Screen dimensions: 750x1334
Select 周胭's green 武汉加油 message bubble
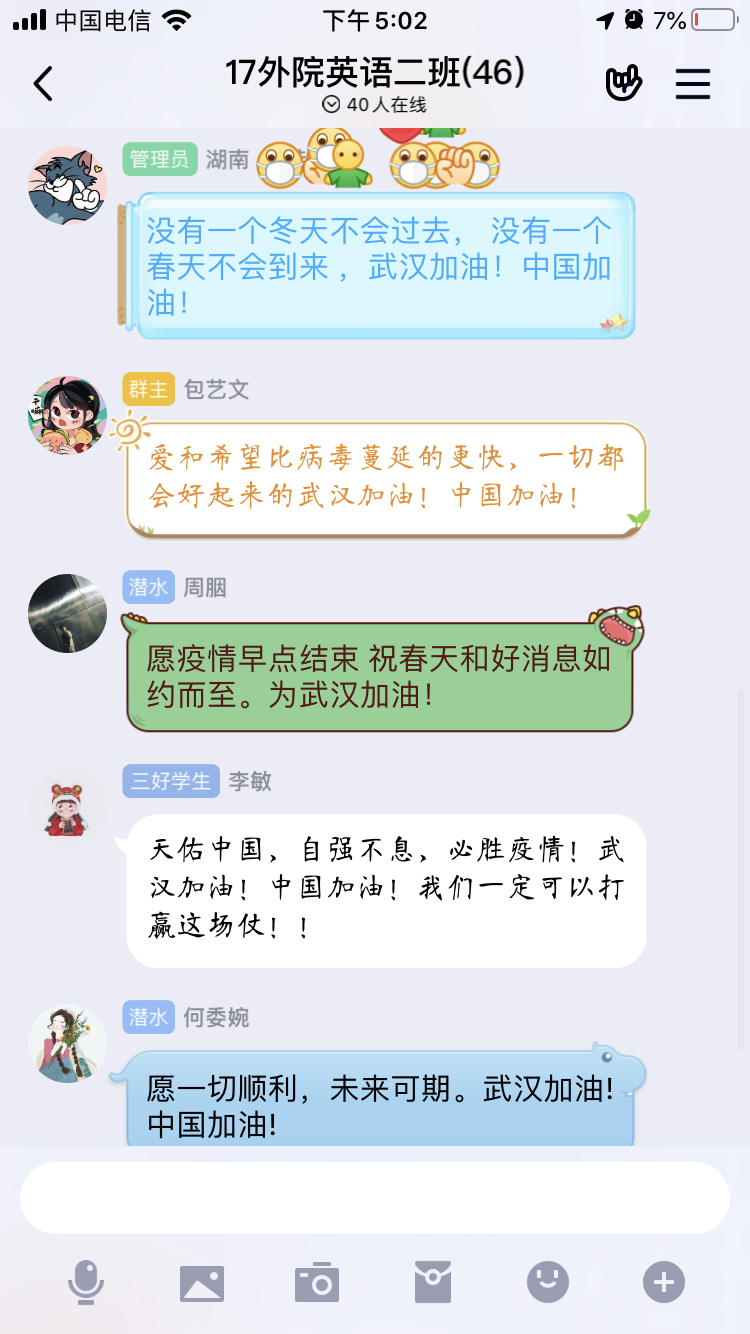click(x=380, y=668)
